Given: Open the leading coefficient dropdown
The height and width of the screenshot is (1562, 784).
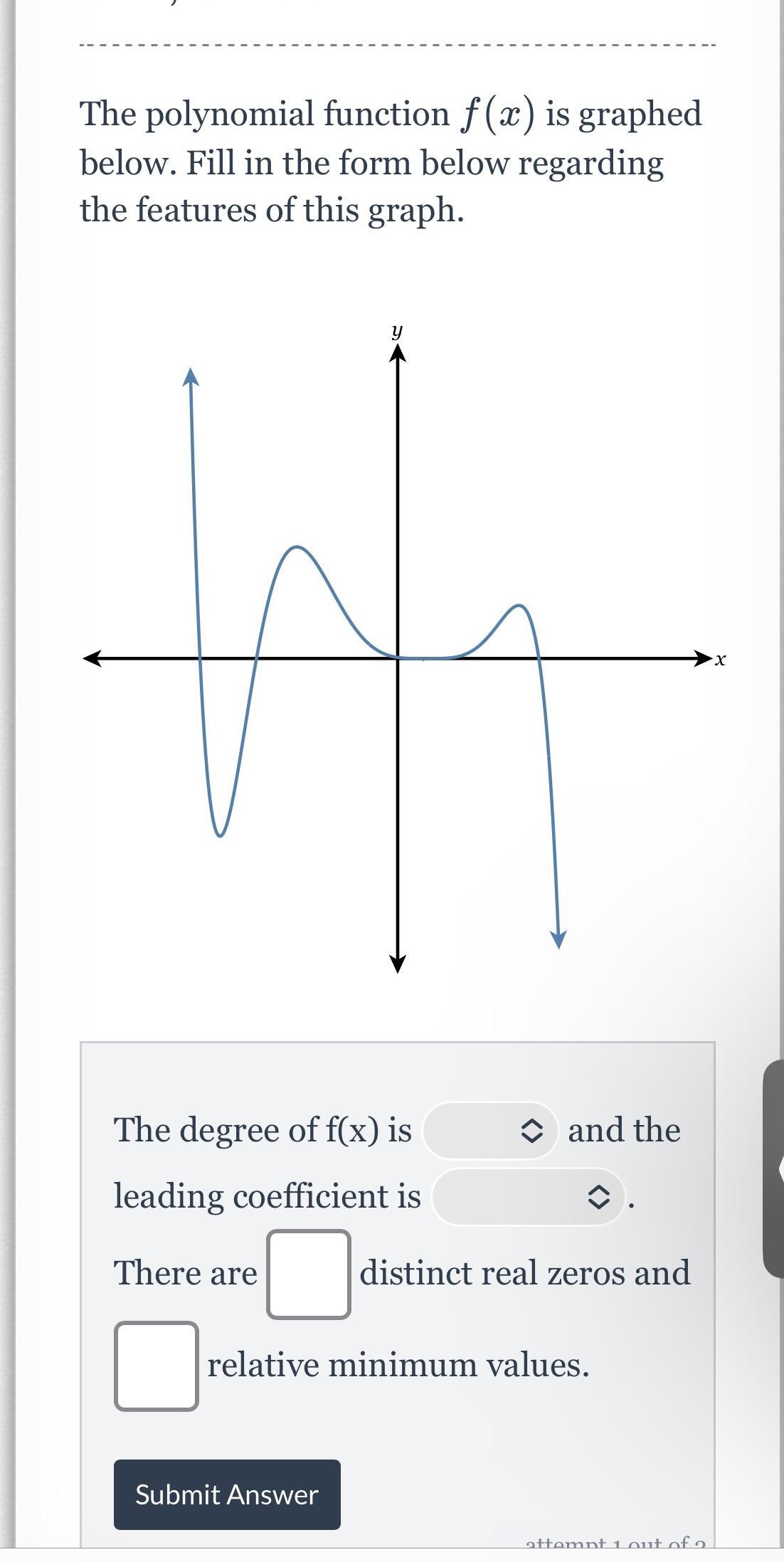Looking at the screenshot, I should point(528,1197).
